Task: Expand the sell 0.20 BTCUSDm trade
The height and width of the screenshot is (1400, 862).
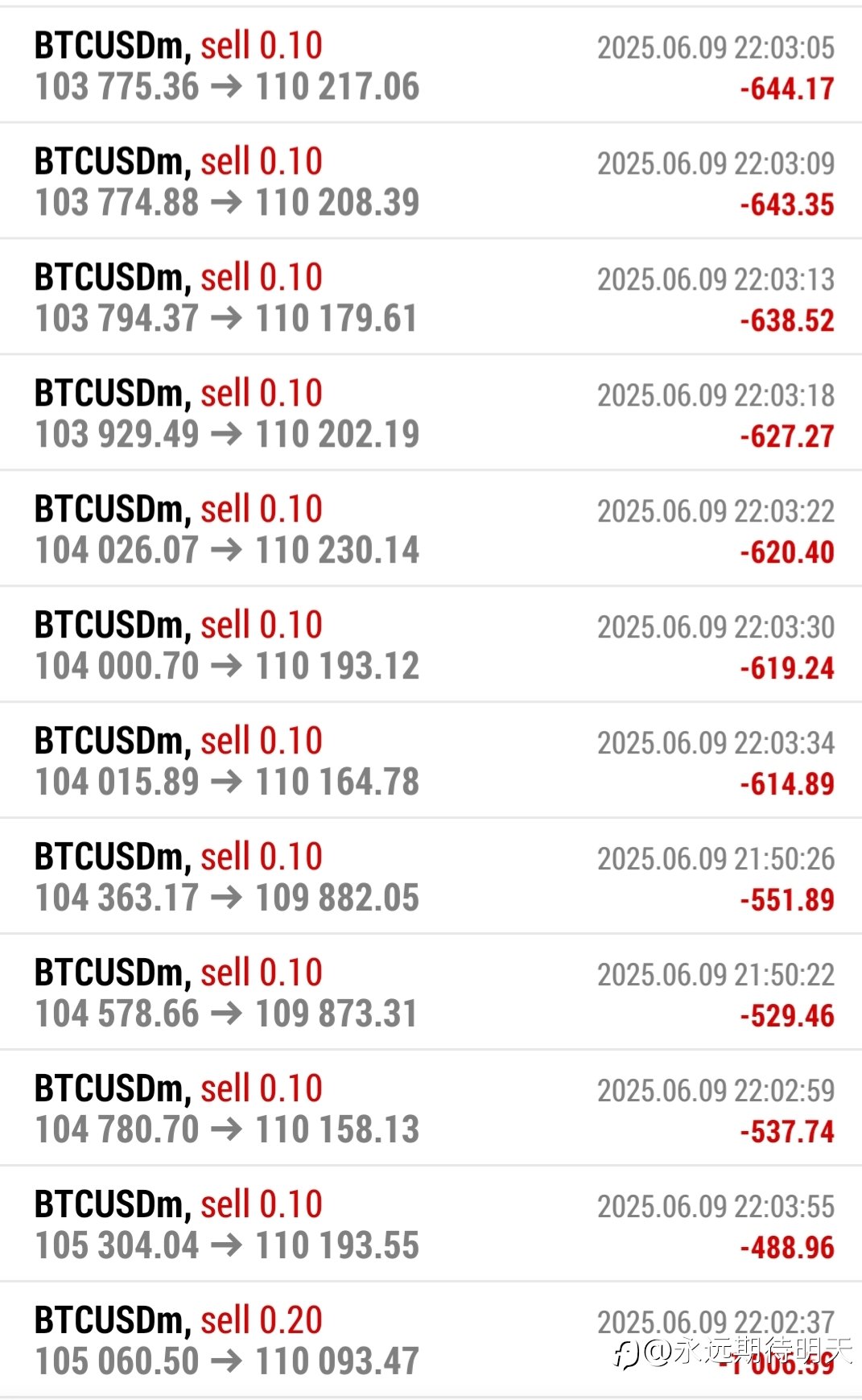Action: (431, 1340)
